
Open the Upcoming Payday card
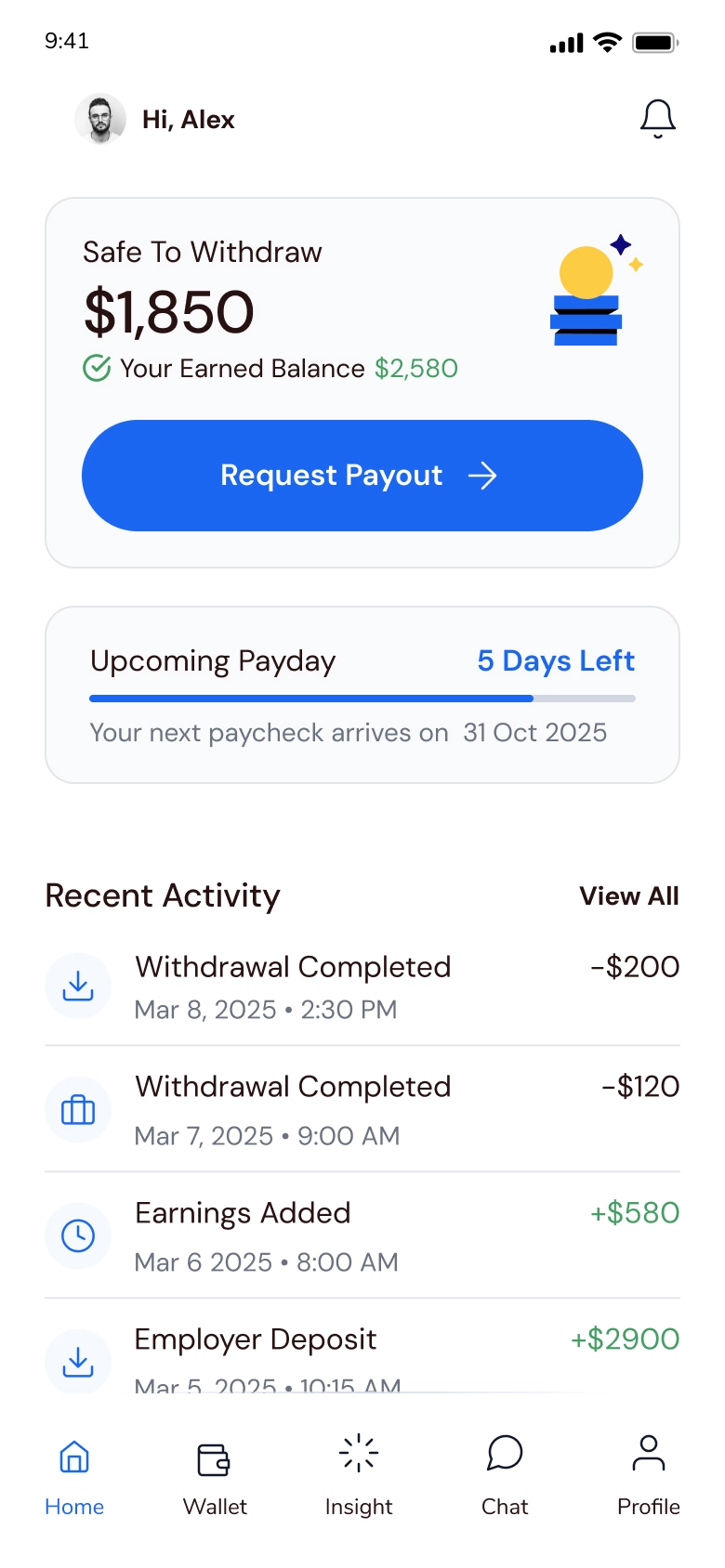[x=362, y=695]
